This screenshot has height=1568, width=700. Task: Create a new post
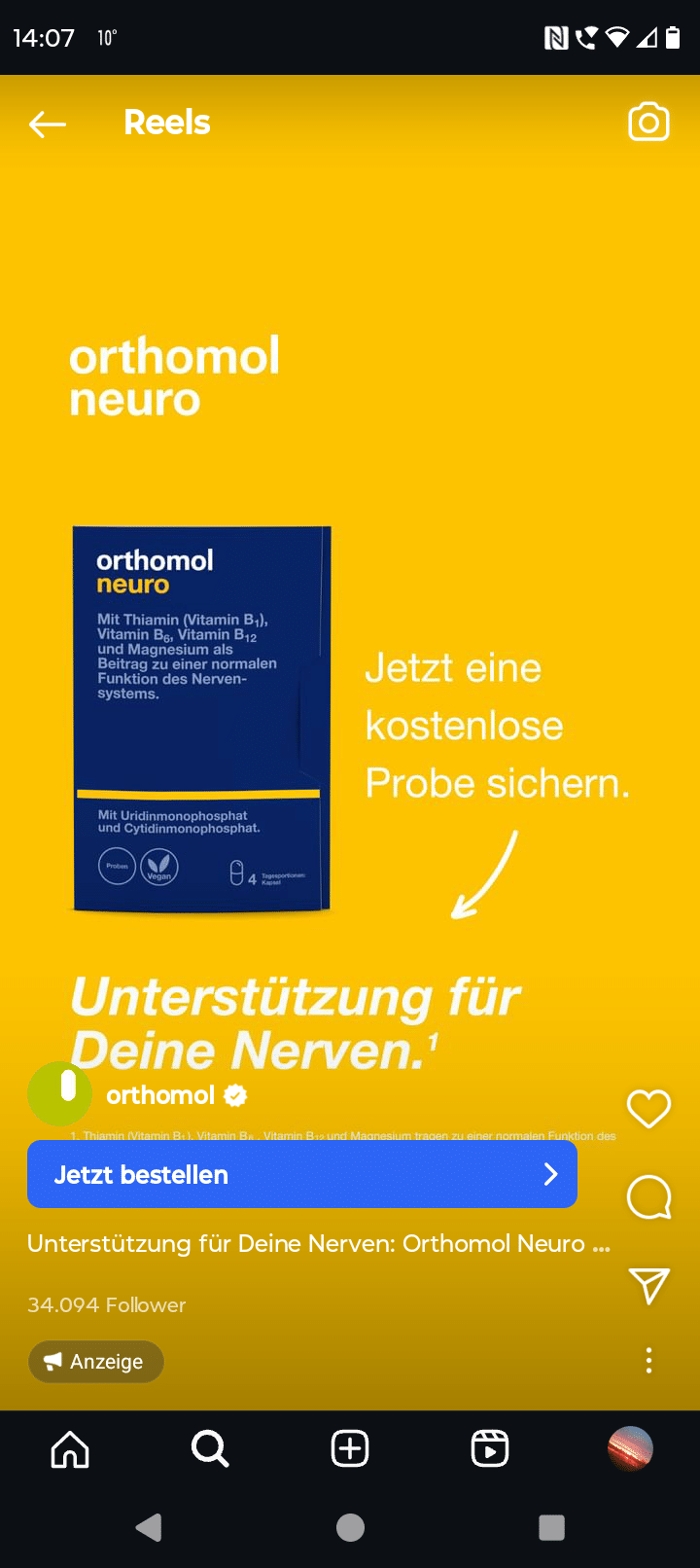[350, 1449]
